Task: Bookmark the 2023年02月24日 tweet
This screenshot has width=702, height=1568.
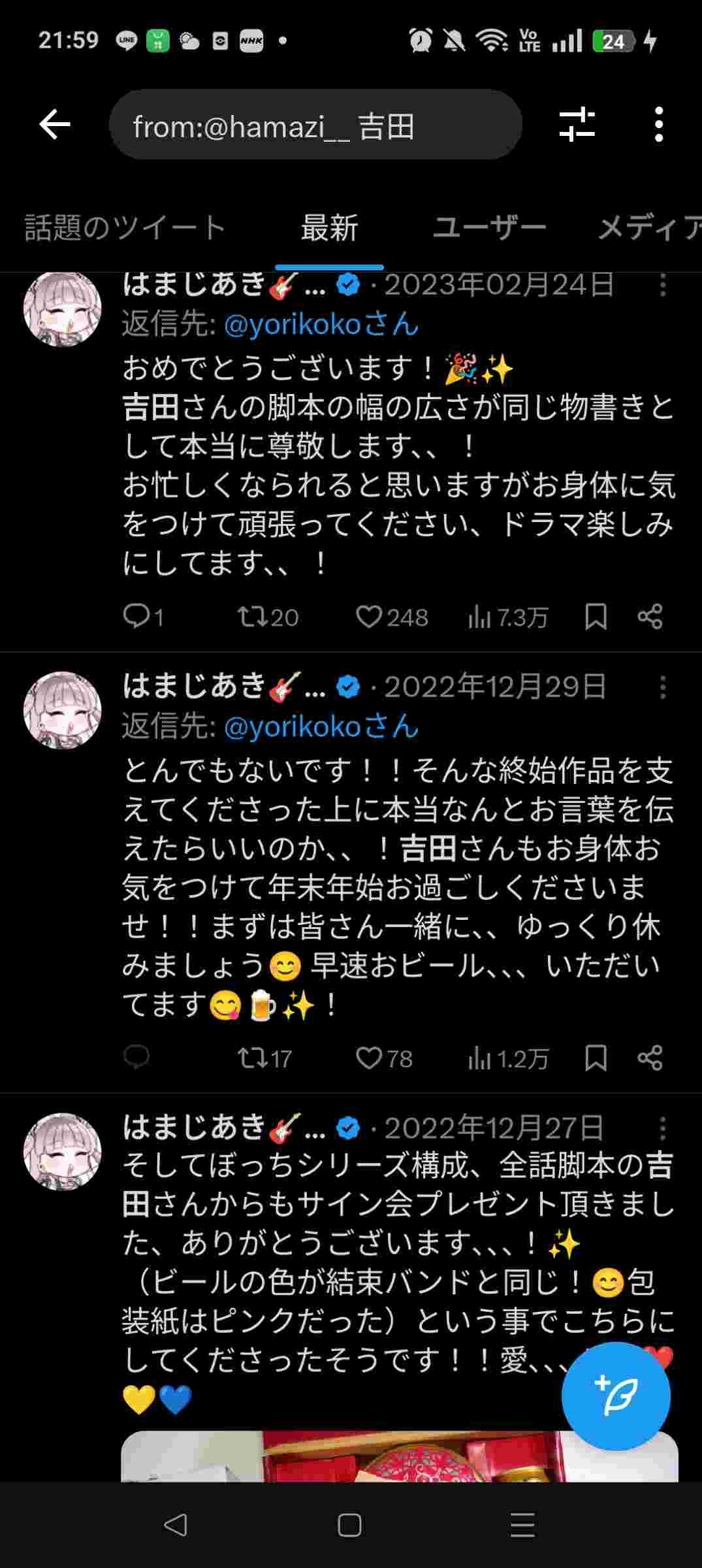Action: [x=595, y=617]
